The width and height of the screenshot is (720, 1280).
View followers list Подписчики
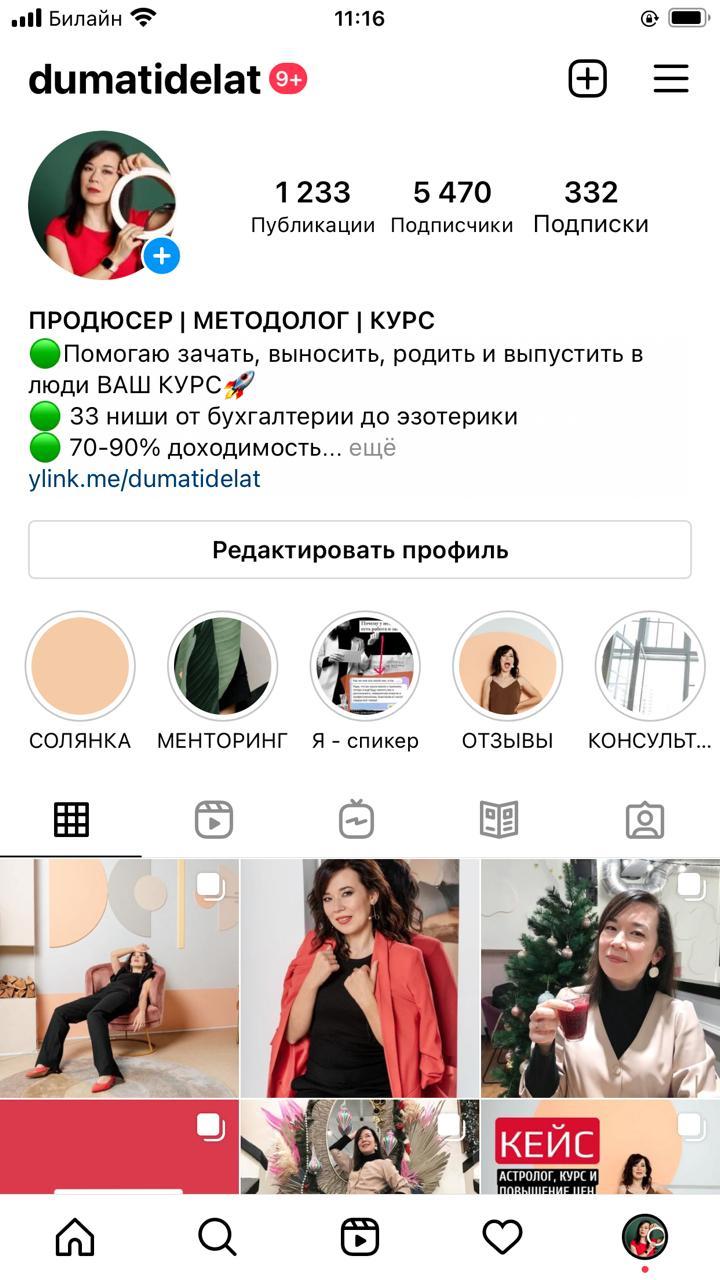click(452, 206)
